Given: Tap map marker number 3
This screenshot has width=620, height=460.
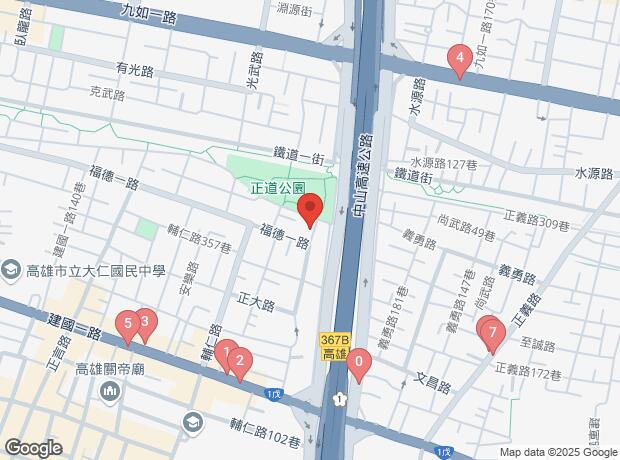Looking at the screenshot, I should [x=145, y=323].
